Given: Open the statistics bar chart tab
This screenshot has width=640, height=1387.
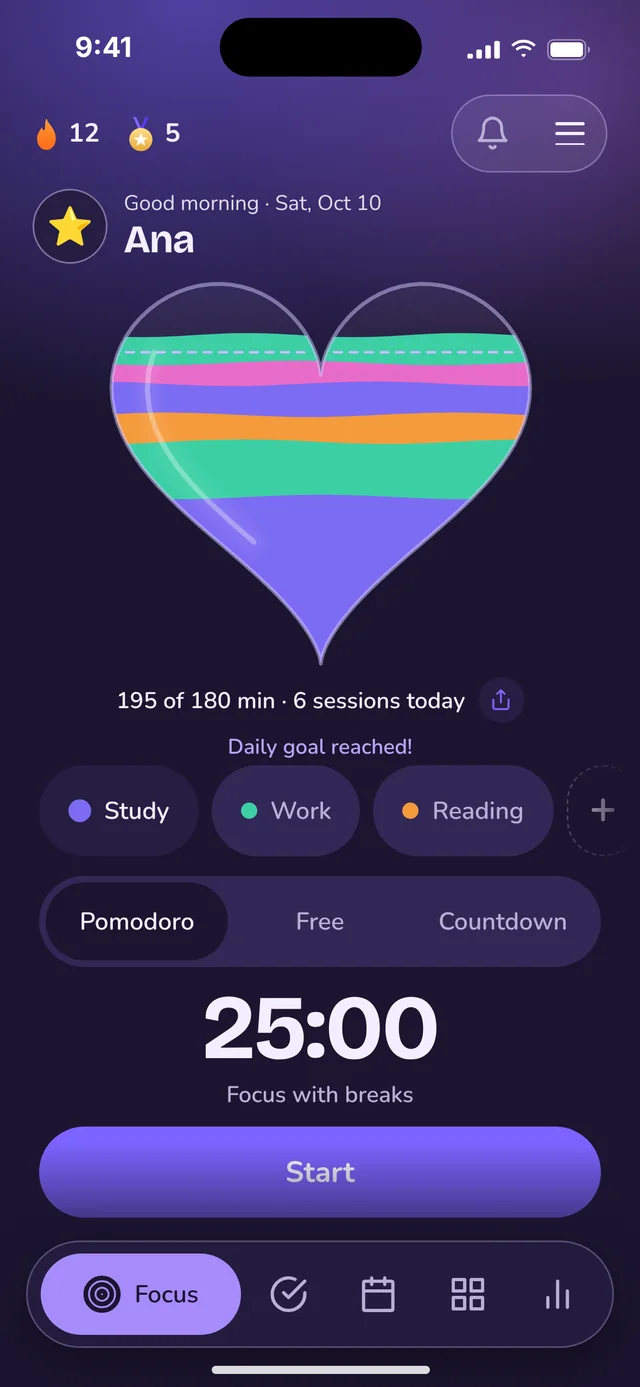Looking at the screenshot, I should pos(557,1295).
